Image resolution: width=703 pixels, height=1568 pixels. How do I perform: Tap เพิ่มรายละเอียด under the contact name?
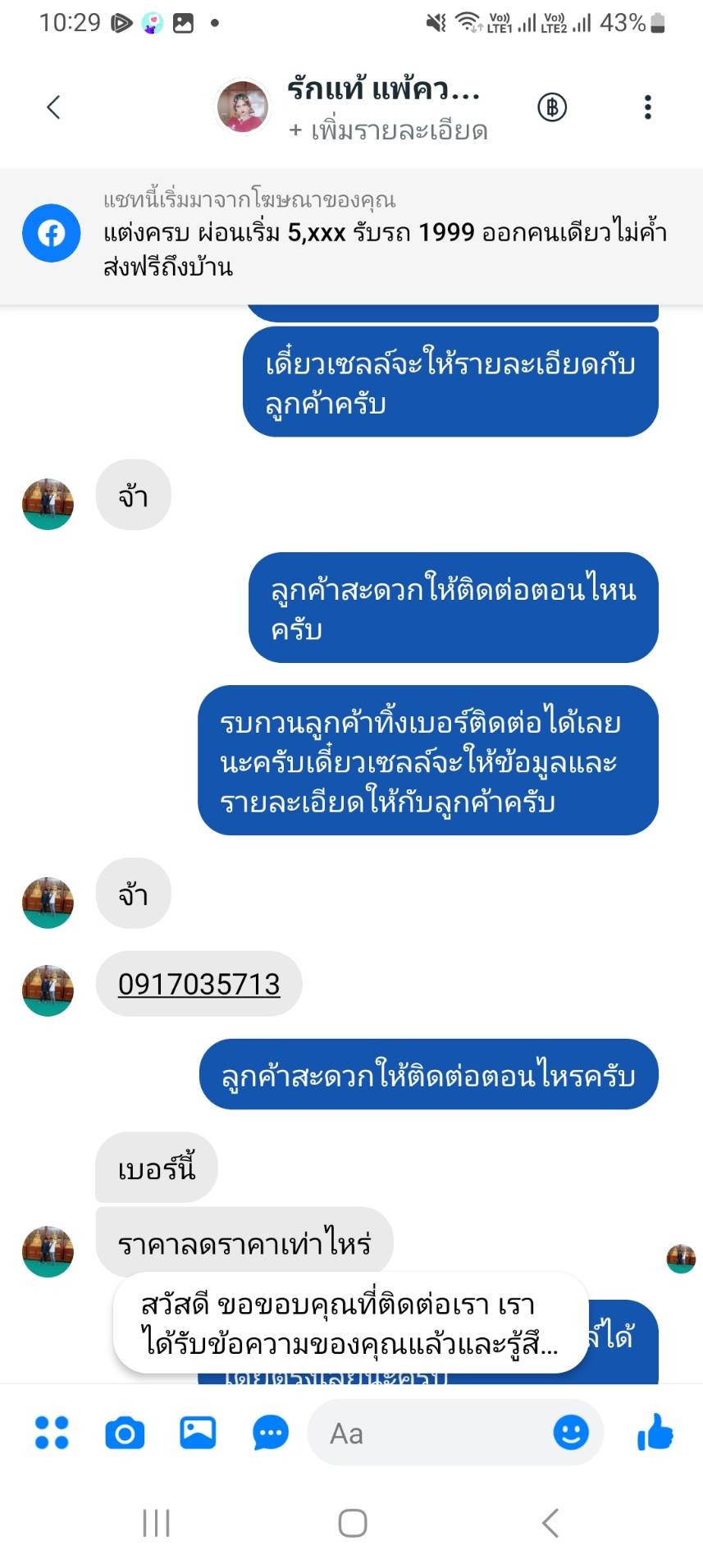pos(388,130)
